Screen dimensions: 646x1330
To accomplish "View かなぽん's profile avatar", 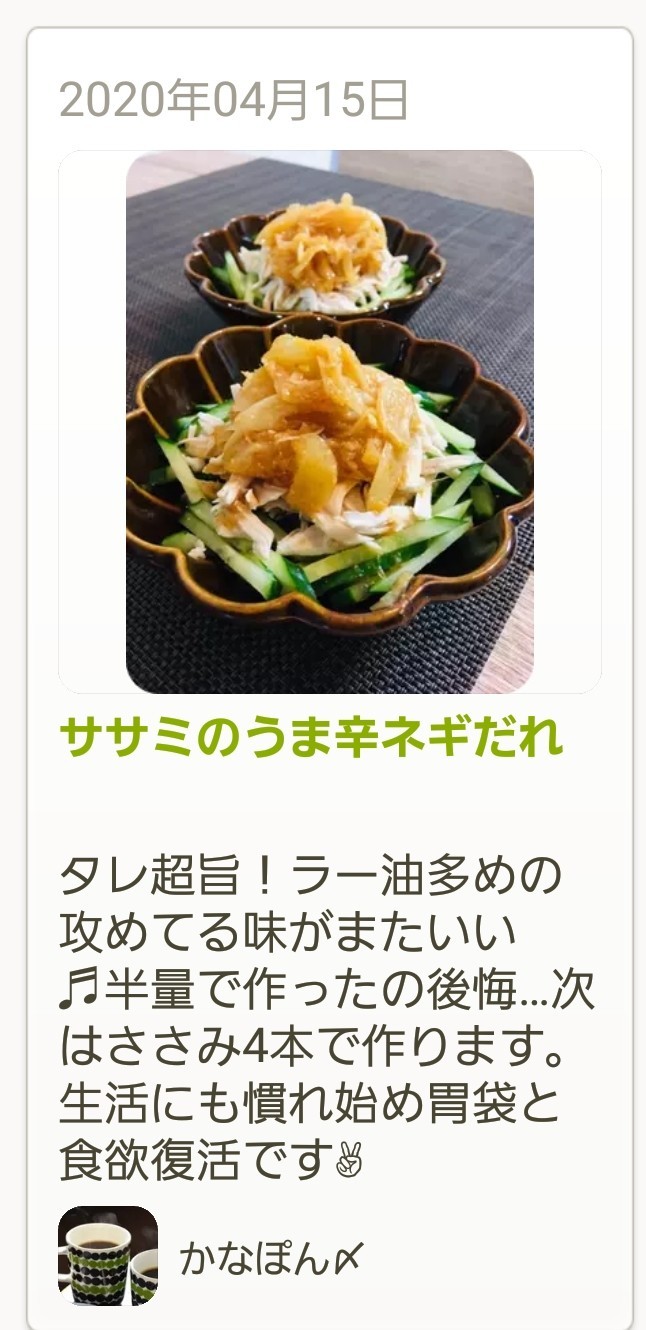I will [108, 1256].
